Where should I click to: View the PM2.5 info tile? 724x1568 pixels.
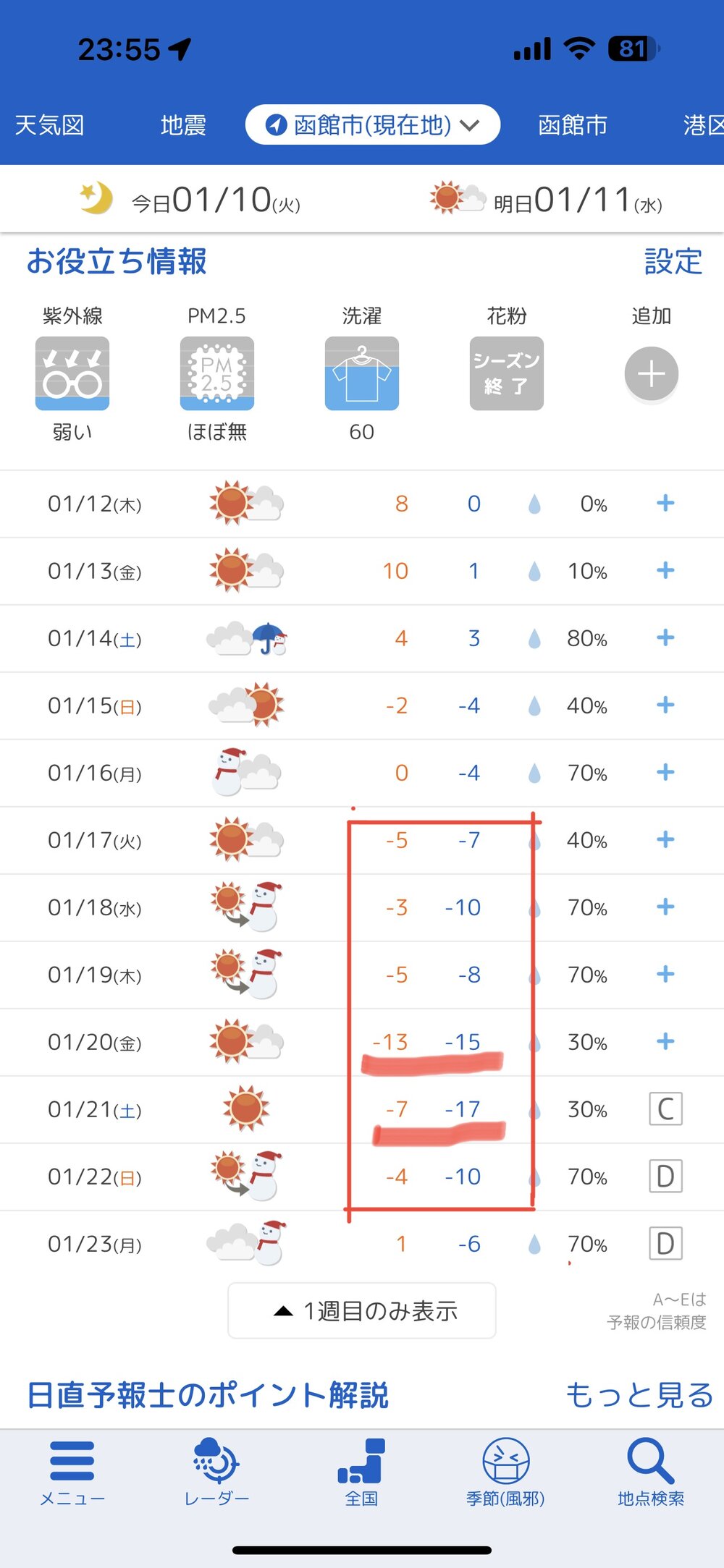pos(217,373)
